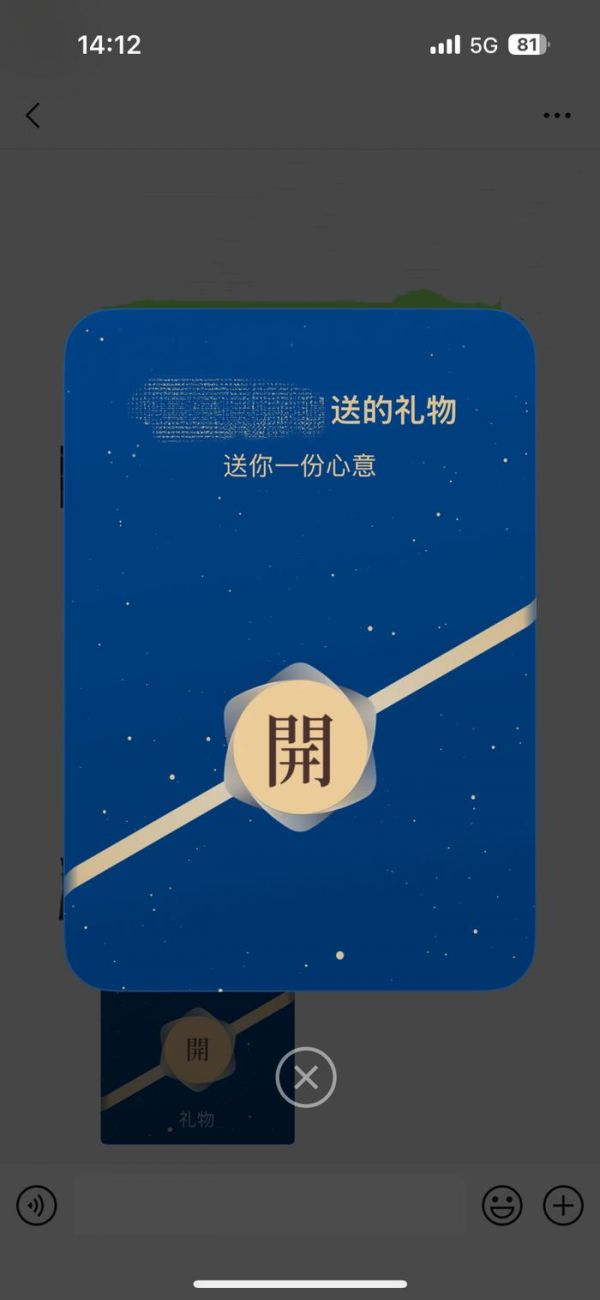The height and width of the screenshot is (1300, 600).
Task: Open the emoji picker
Action: point(502,1206)
